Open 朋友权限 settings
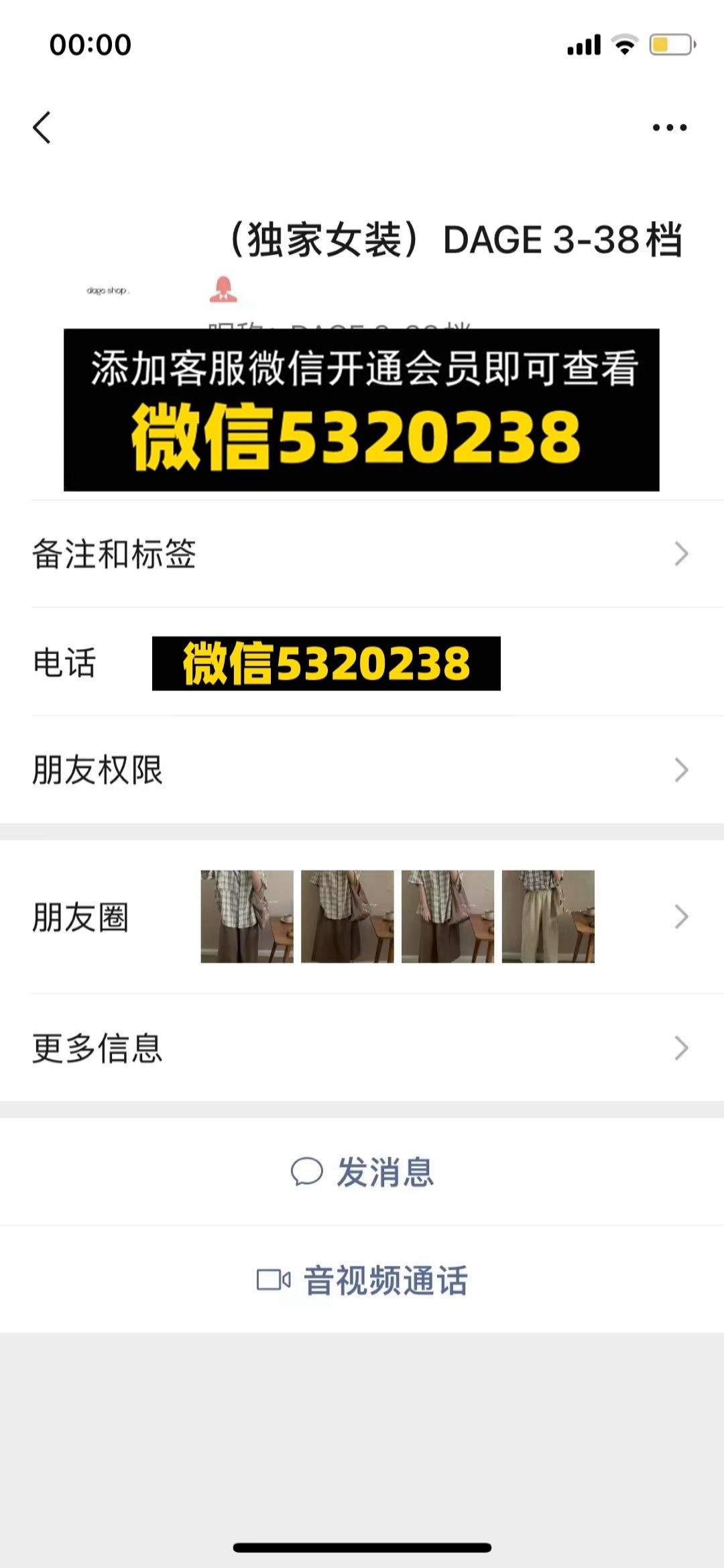 (362, 770)
